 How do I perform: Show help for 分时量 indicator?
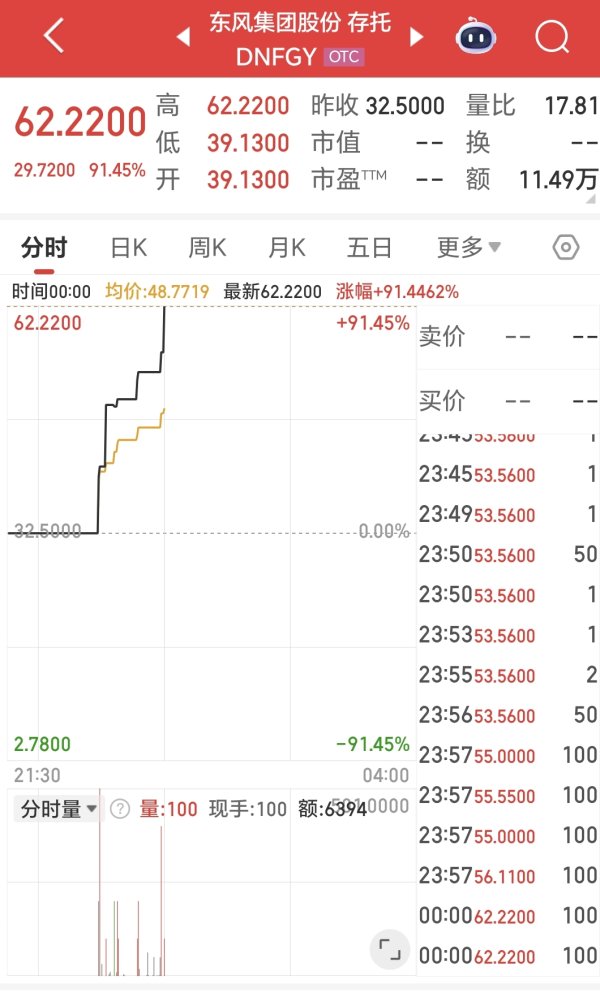pyautogui.click(x=120, y=809)
